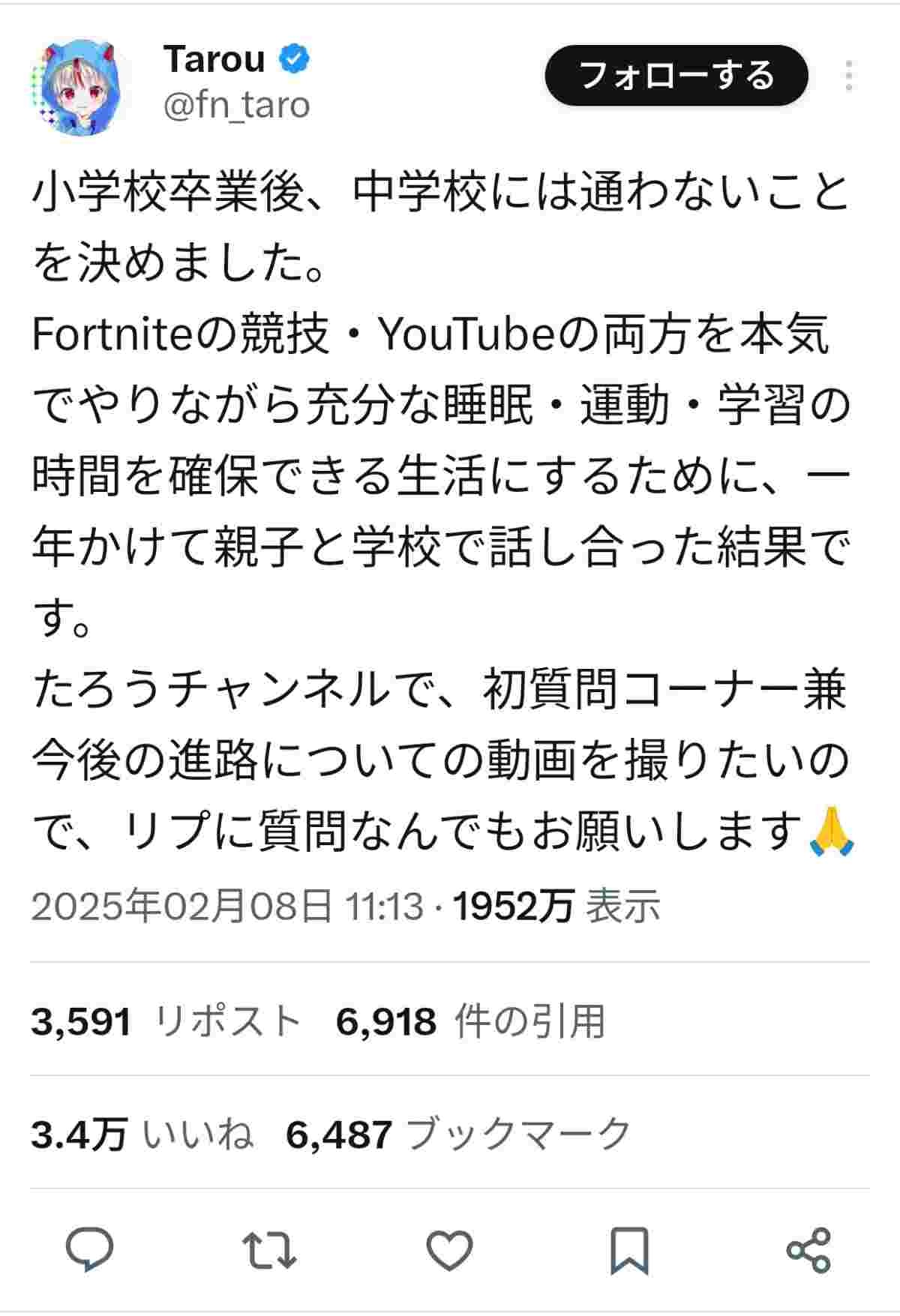View the 3,591 リポスト list

pyautogui.click(x=165, y=1021)
